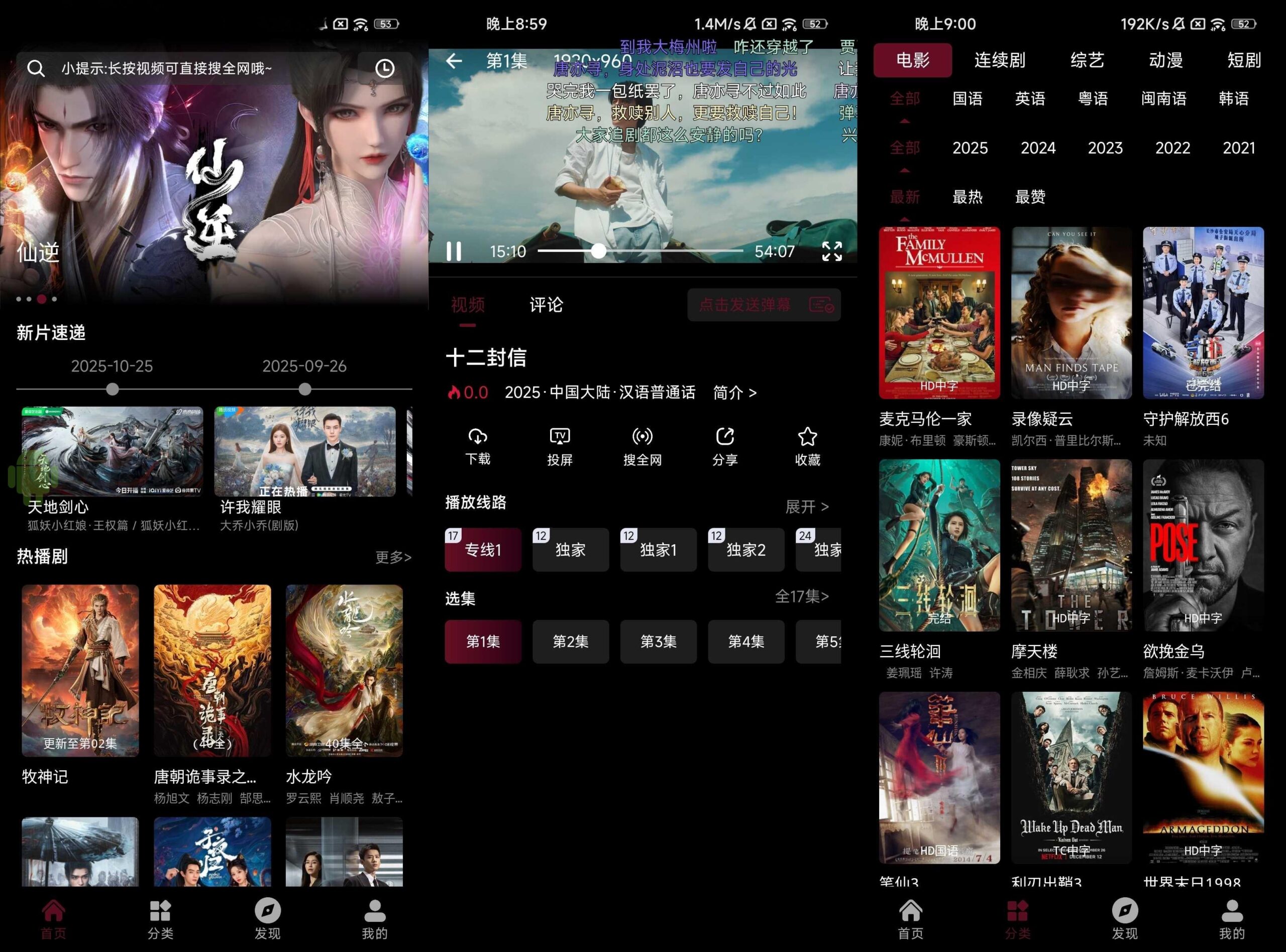Download the episode with 下载
1286x952 pixels.
477,445
